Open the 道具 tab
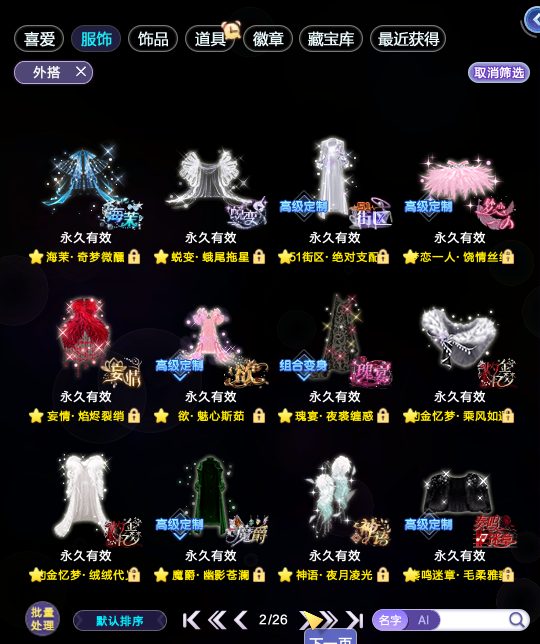 210,39
